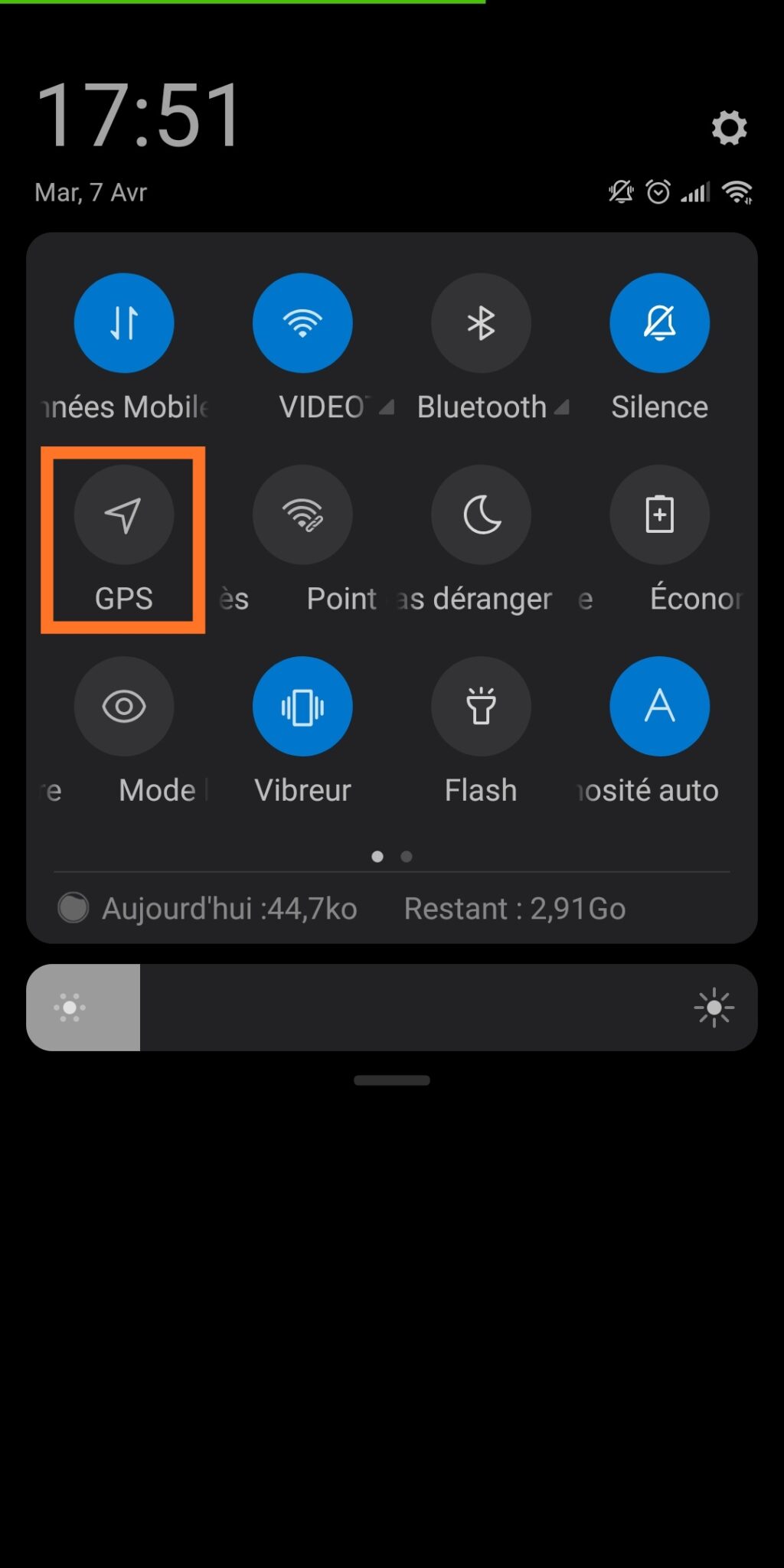784x1568 pixels.
Task: Go to second quick settings page dot
Action: pos(407,857)
